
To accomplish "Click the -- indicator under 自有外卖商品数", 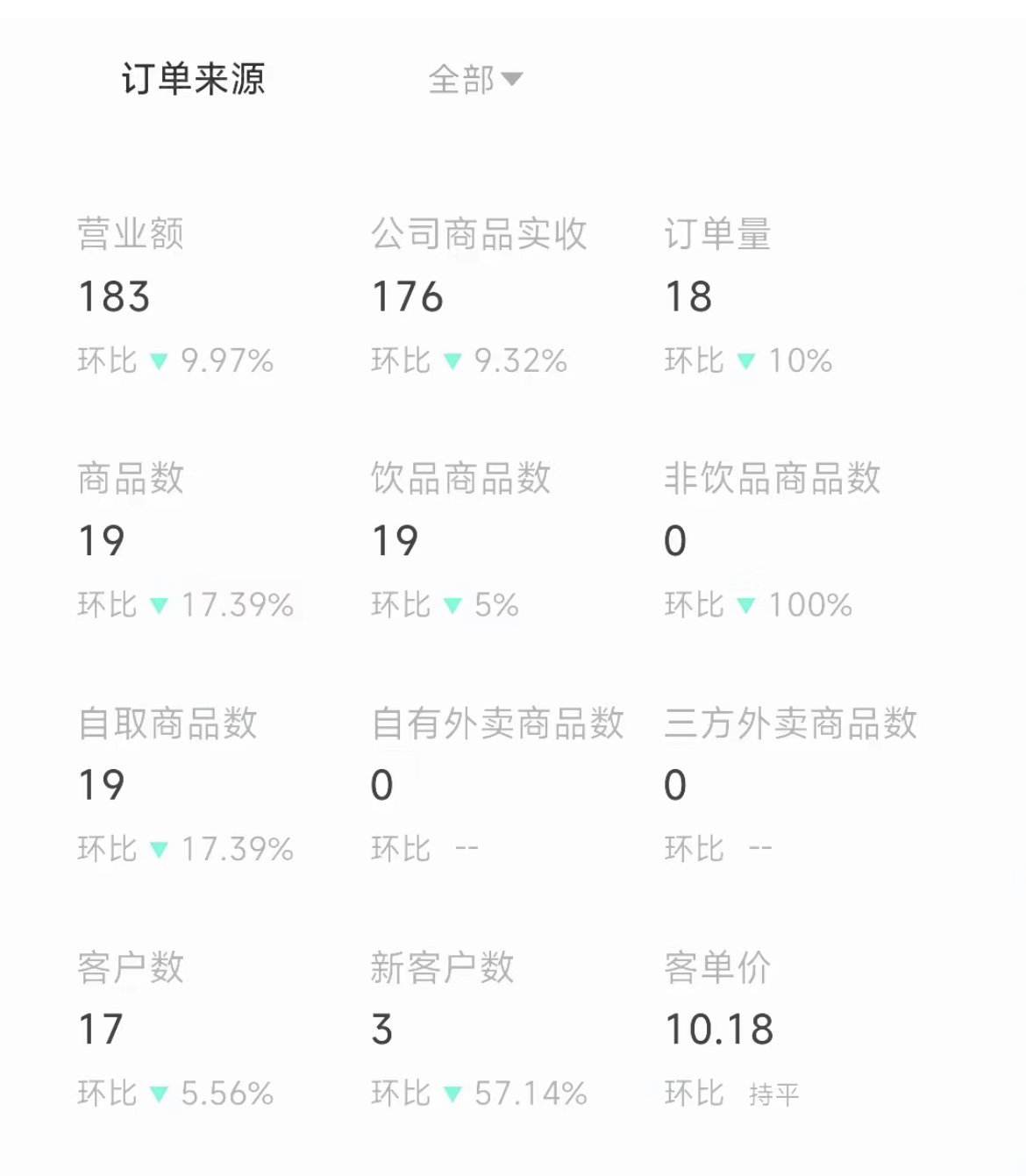I will [x=467, y=847].
